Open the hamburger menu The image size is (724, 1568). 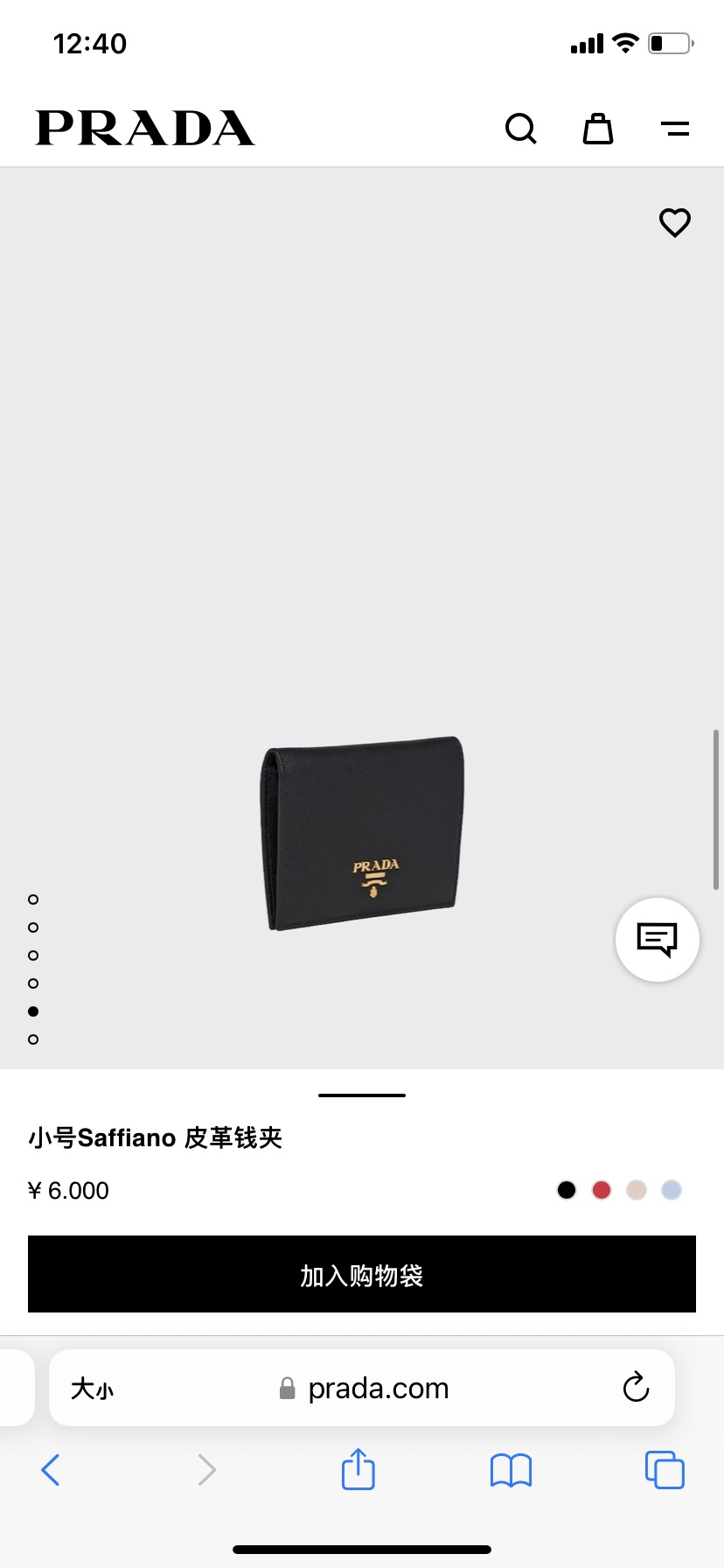click(675, 129)
